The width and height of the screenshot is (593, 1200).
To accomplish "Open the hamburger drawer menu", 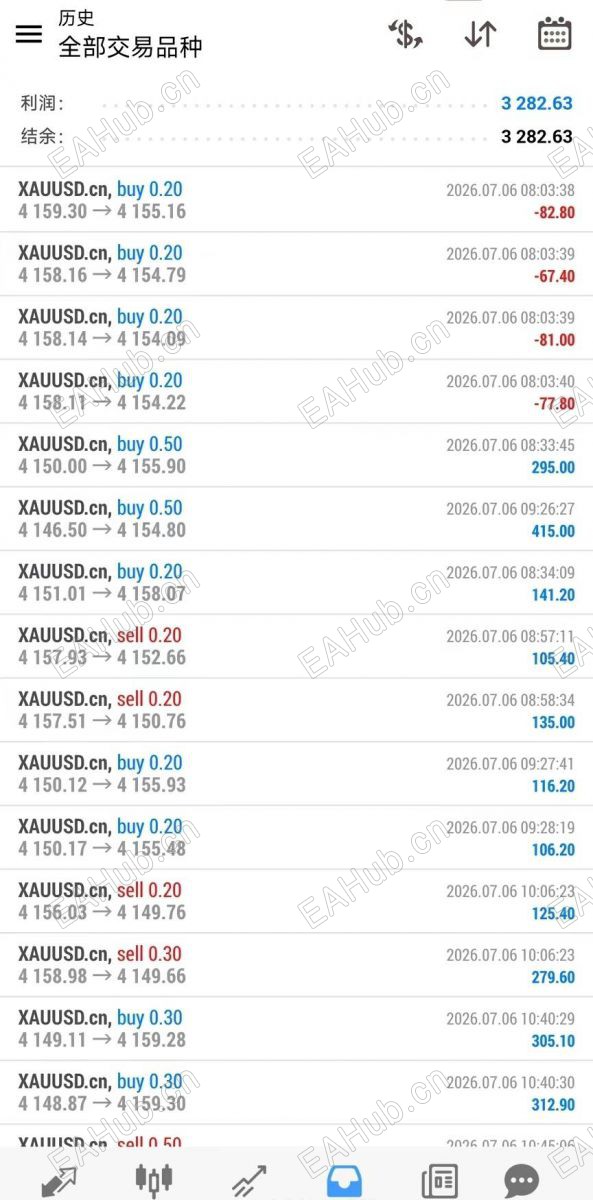I will [29, 34].
